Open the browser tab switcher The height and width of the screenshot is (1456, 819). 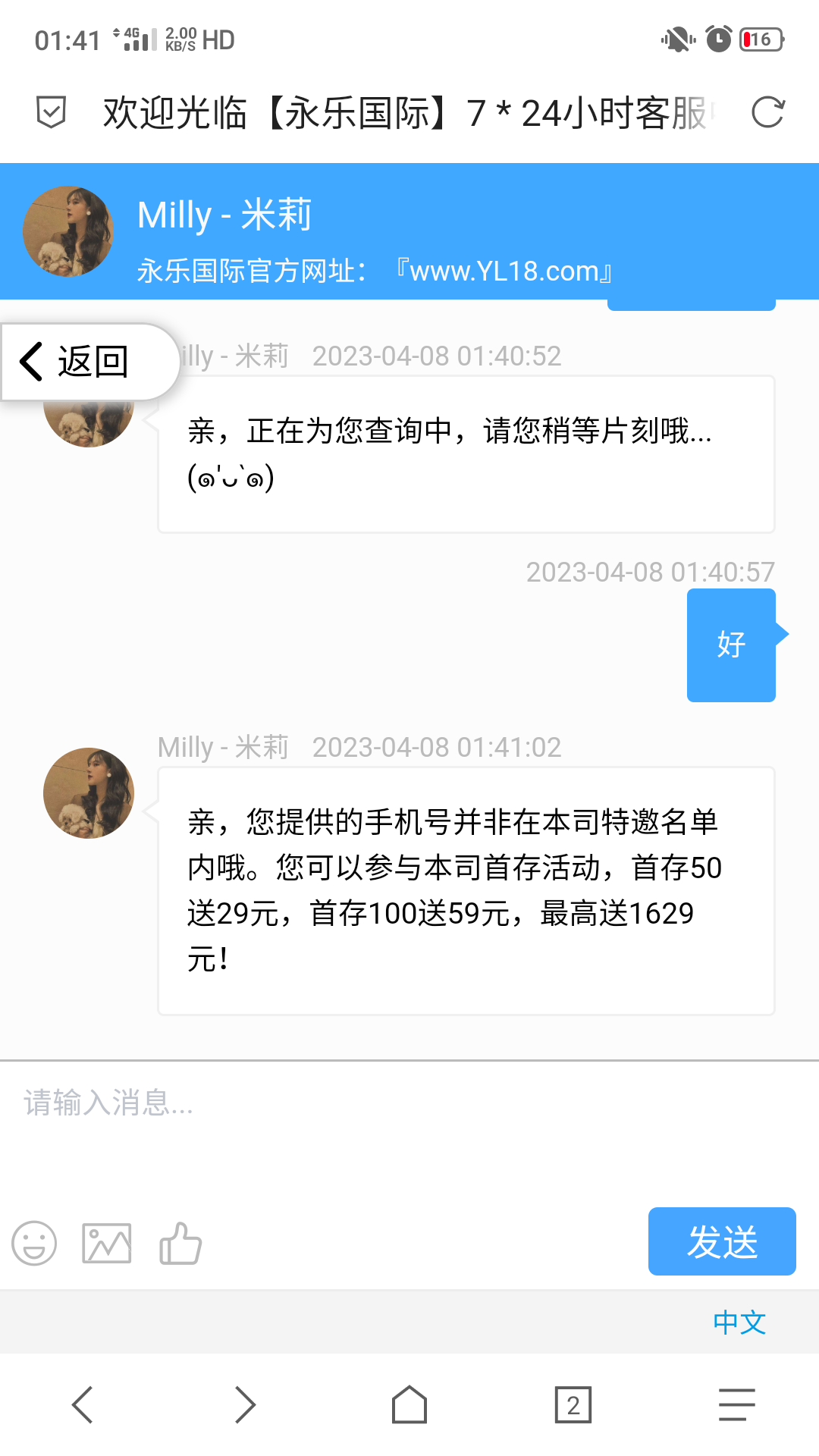pyautogui.click(x=573, y=1405)
